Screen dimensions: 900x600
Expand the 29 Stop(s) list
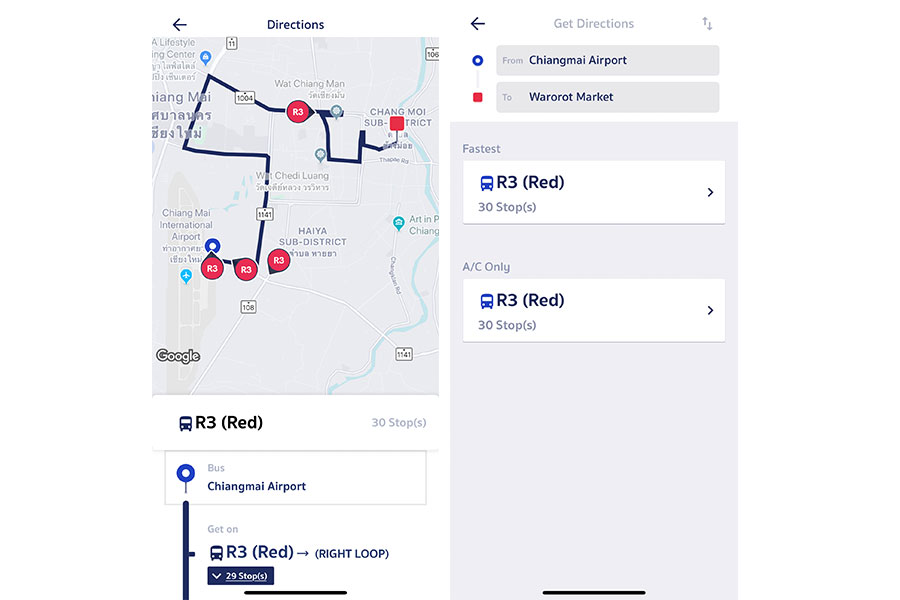point(240,576)
